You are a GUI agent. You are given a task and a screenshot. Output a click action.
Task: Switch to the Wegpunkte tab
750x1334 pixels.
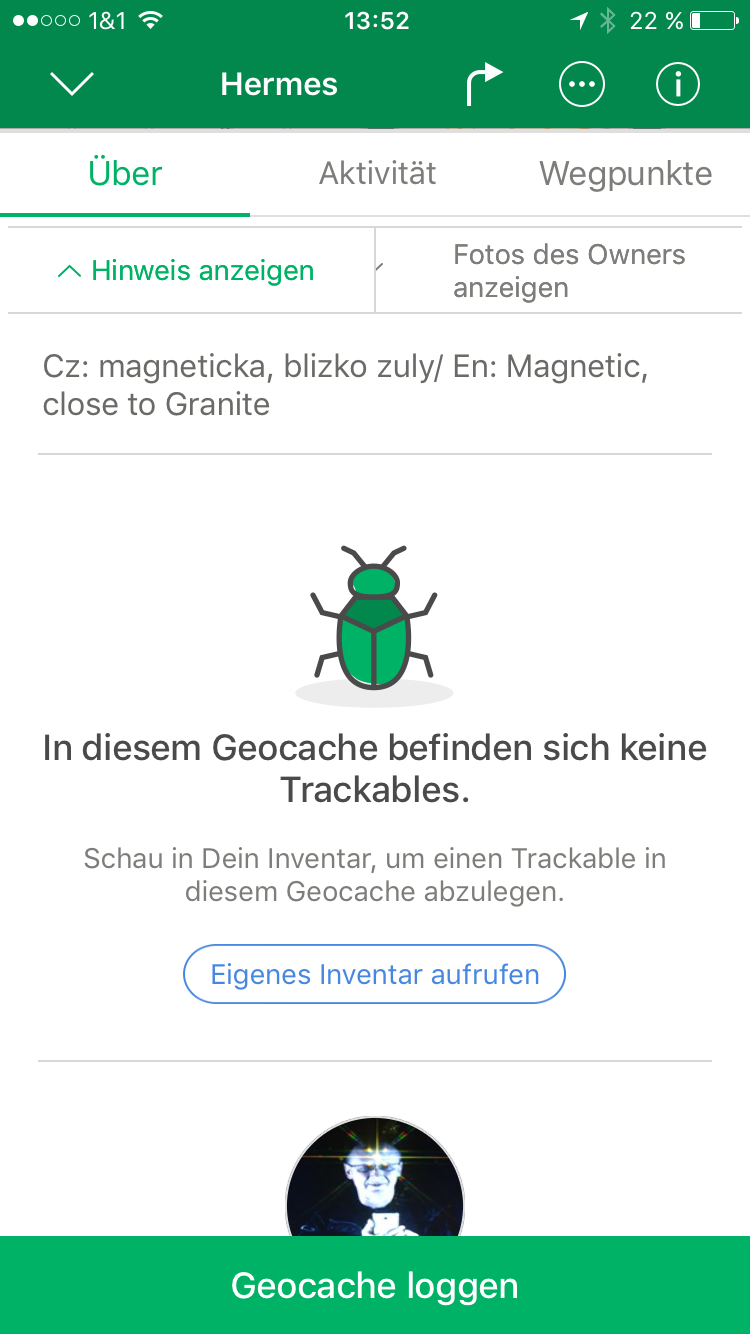click(625, 174)
